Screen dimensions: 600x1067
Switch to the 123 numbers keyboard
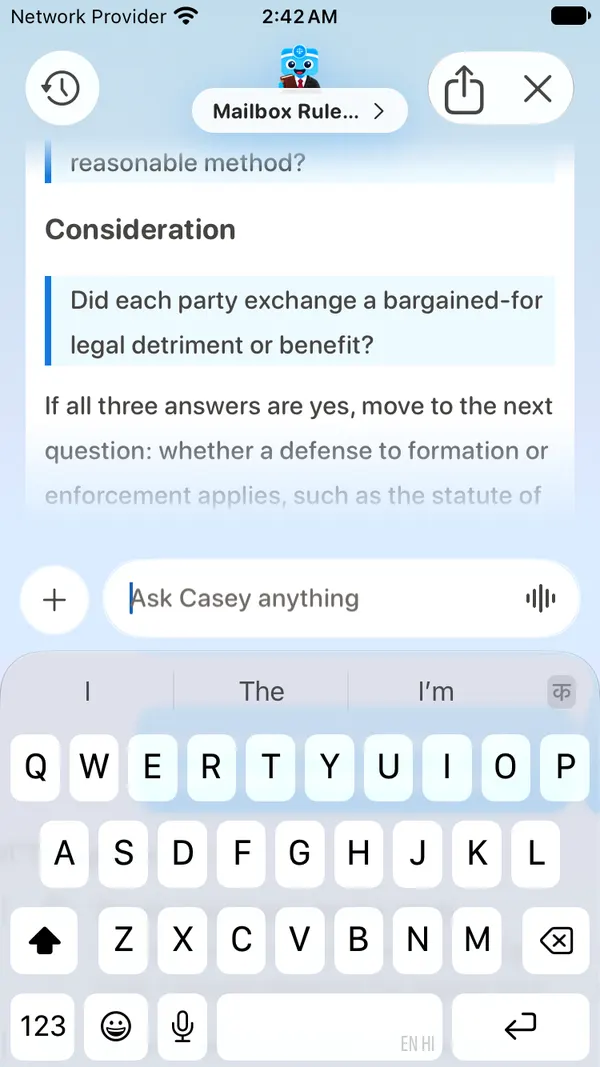(x=43, y=1026)
